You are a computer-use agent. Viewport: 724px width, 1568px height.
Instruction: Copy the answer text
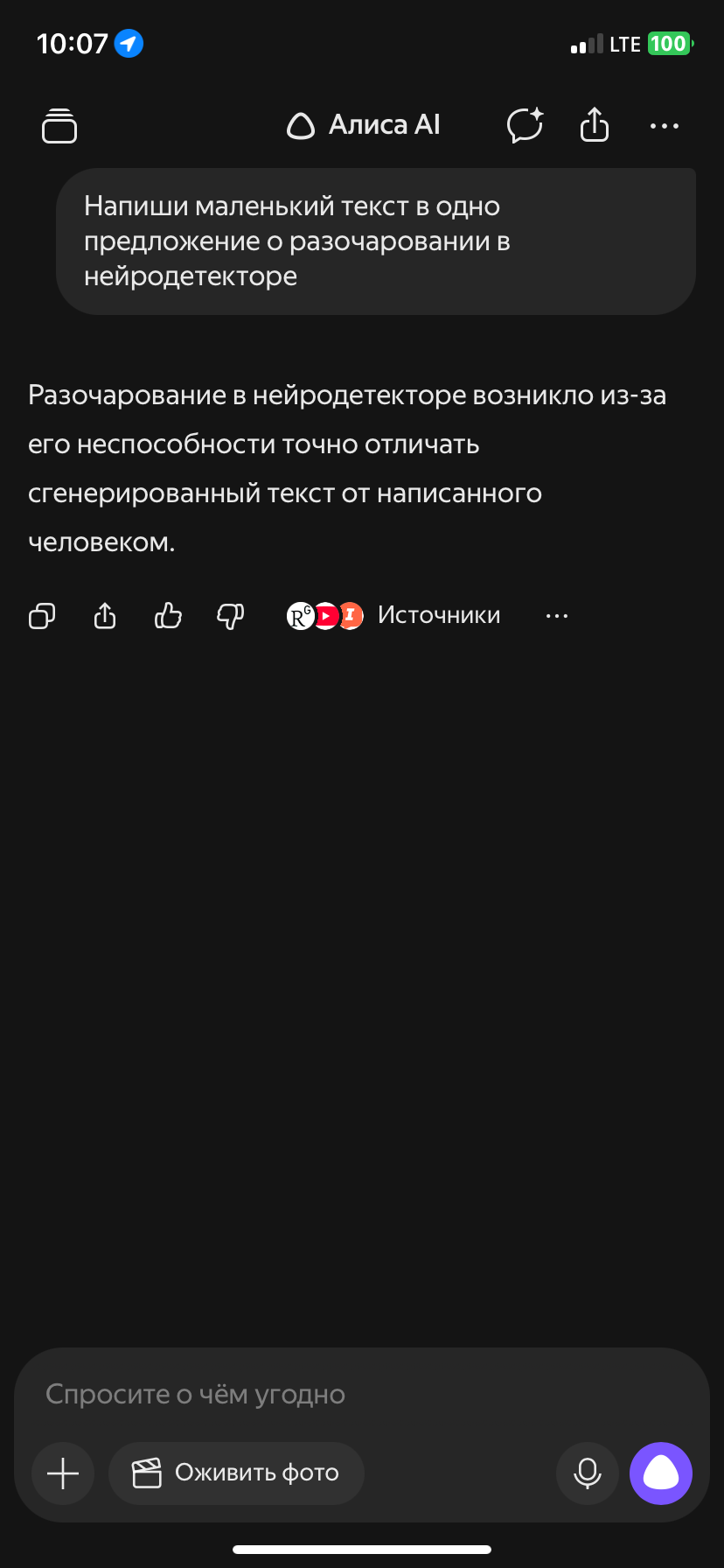(x=42, y=616)
